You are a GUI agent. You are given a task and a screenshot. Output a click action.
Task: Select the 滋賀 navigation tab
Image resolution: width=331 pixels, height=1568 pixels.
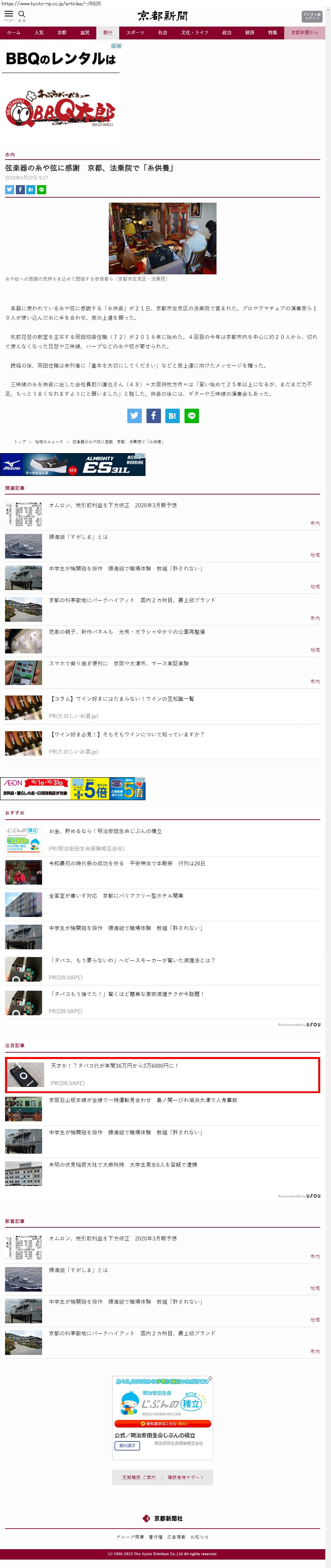coord(85,32)
